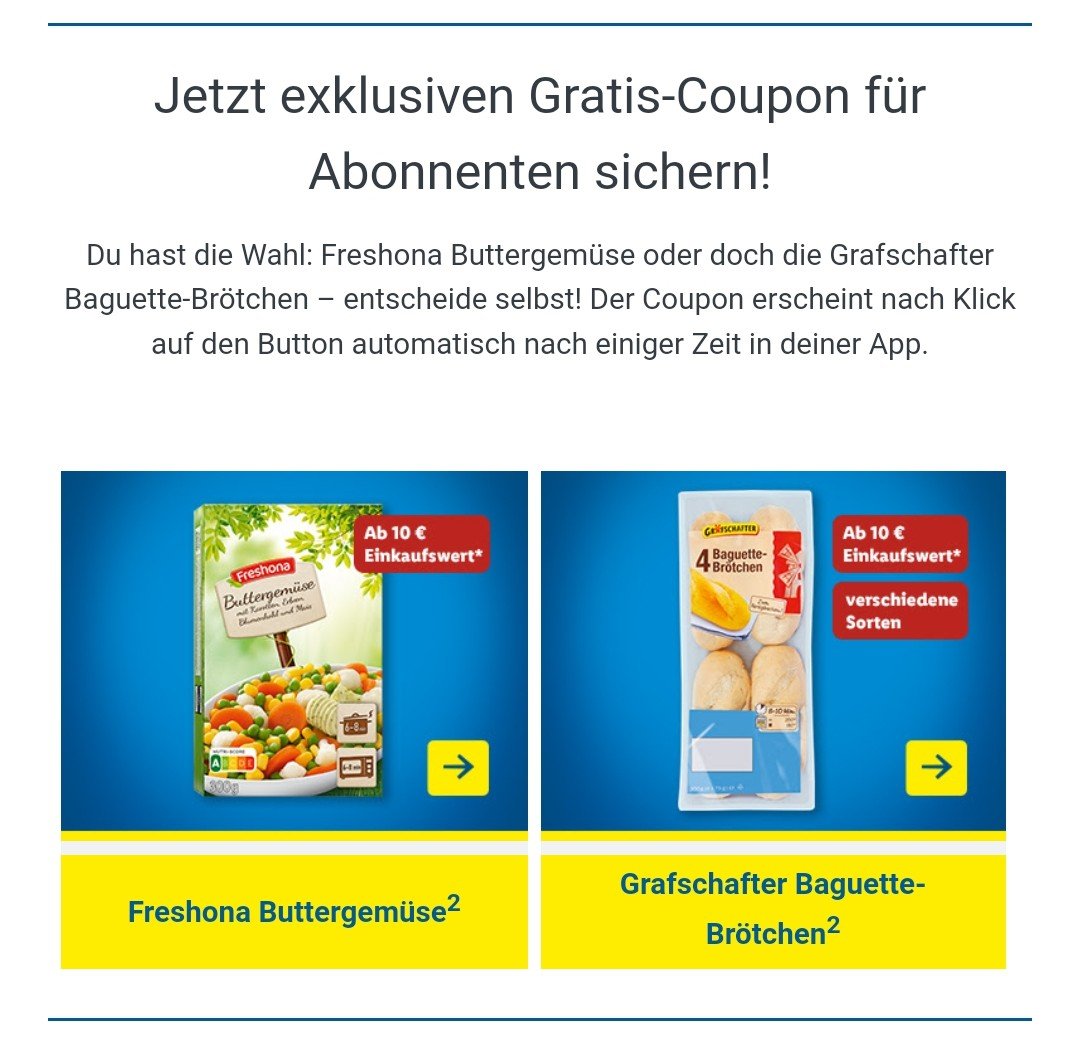Open the Freshona Buttergemüse coupon image

(294, 650)
